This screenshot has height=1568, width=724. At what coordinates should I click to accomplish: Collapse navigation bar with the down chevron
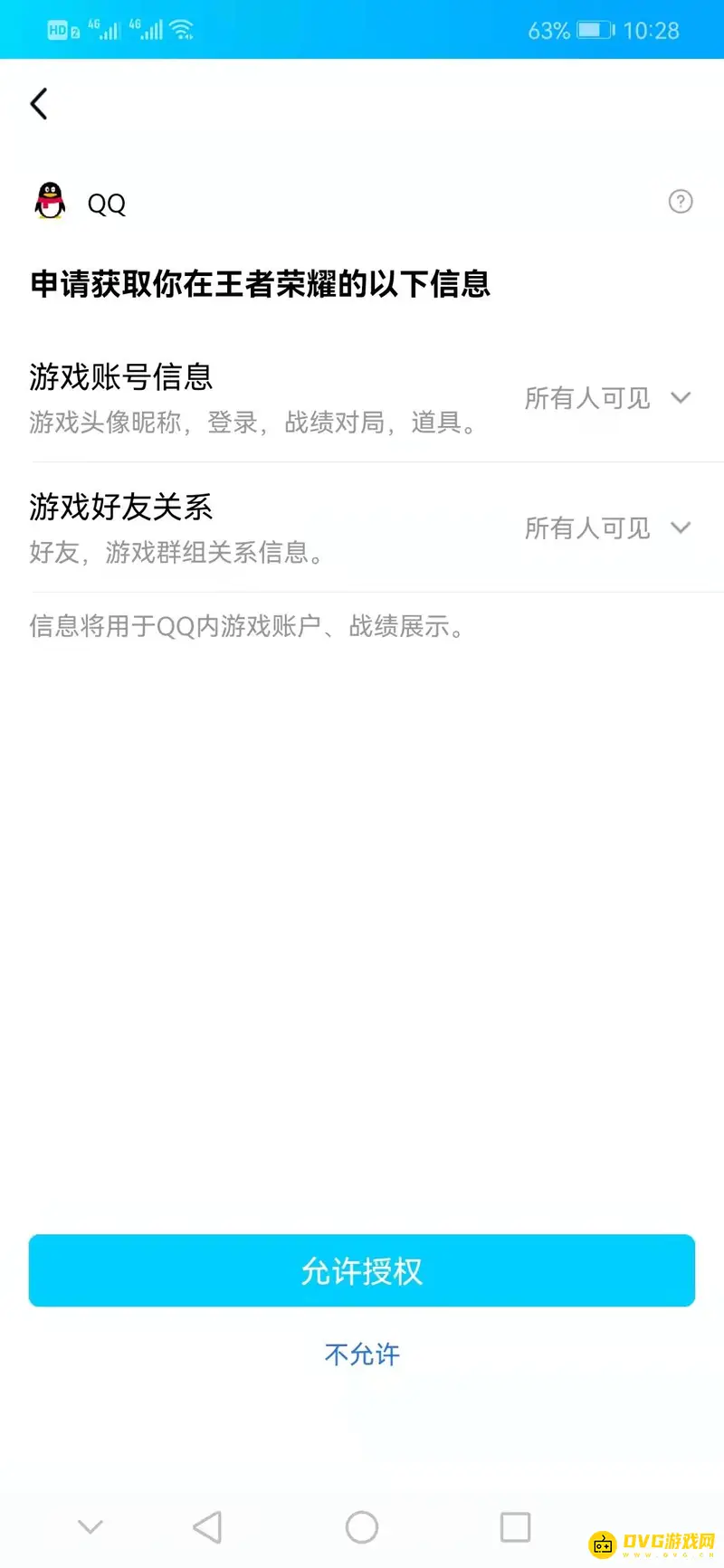(x=89, y=1525)
